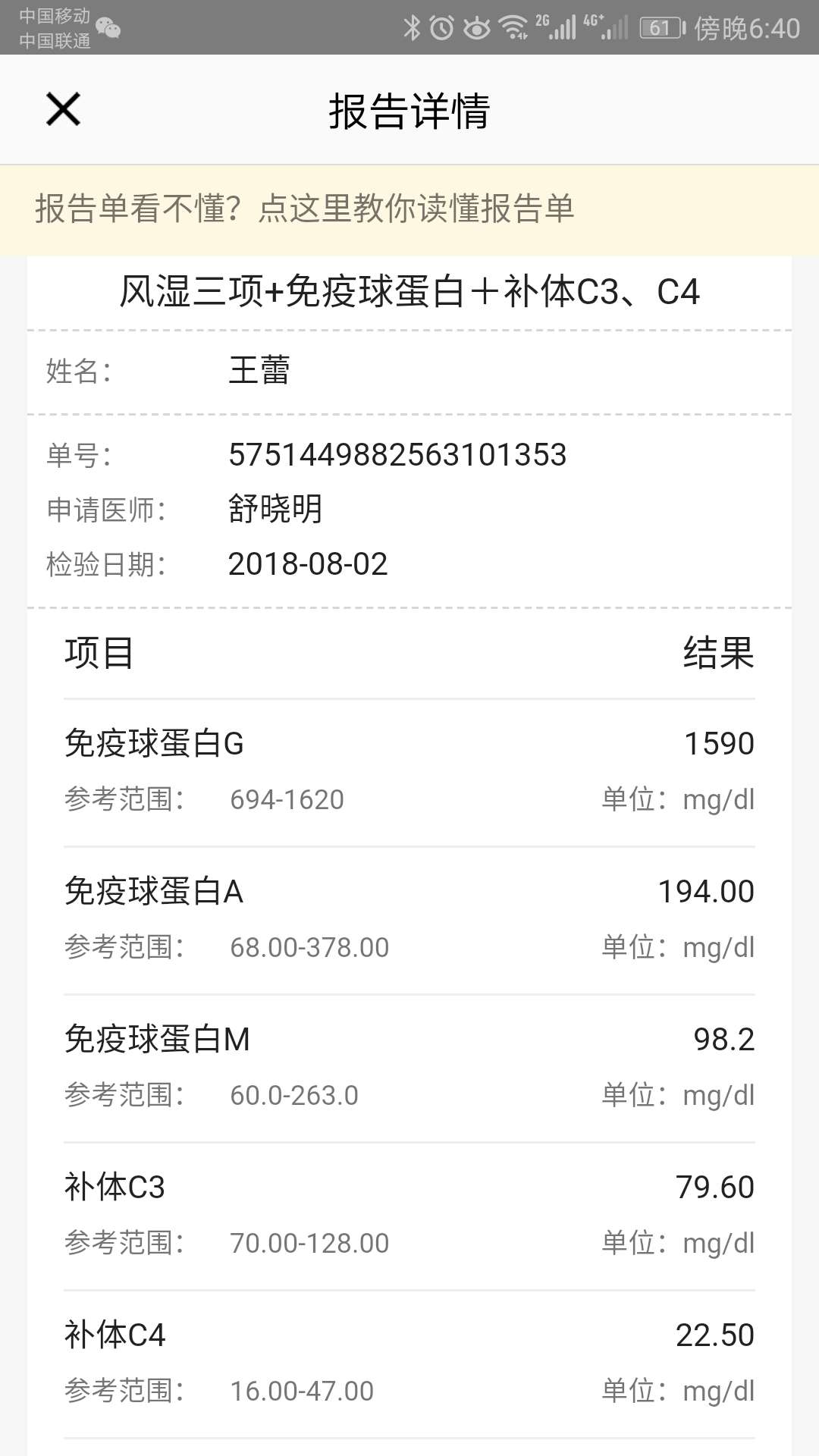Tap the Wi-Fi signal icon
The height and width of the screenshot is (1456, 819).
514,25
